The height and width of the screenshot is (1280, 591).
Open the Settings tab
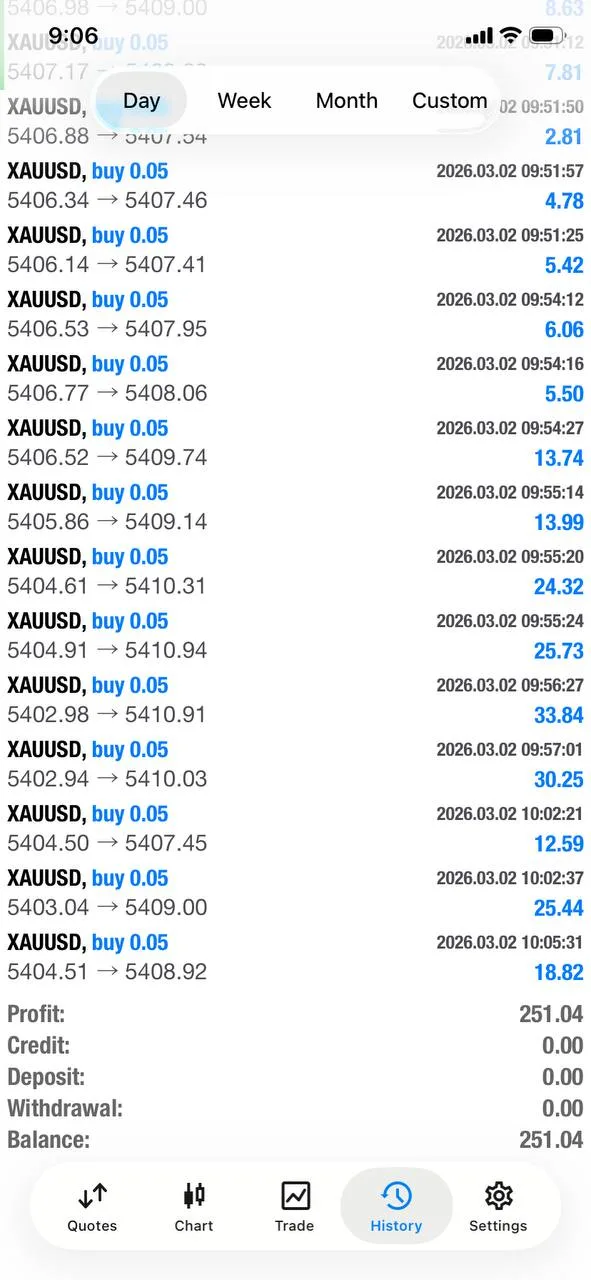(498, 1206)
